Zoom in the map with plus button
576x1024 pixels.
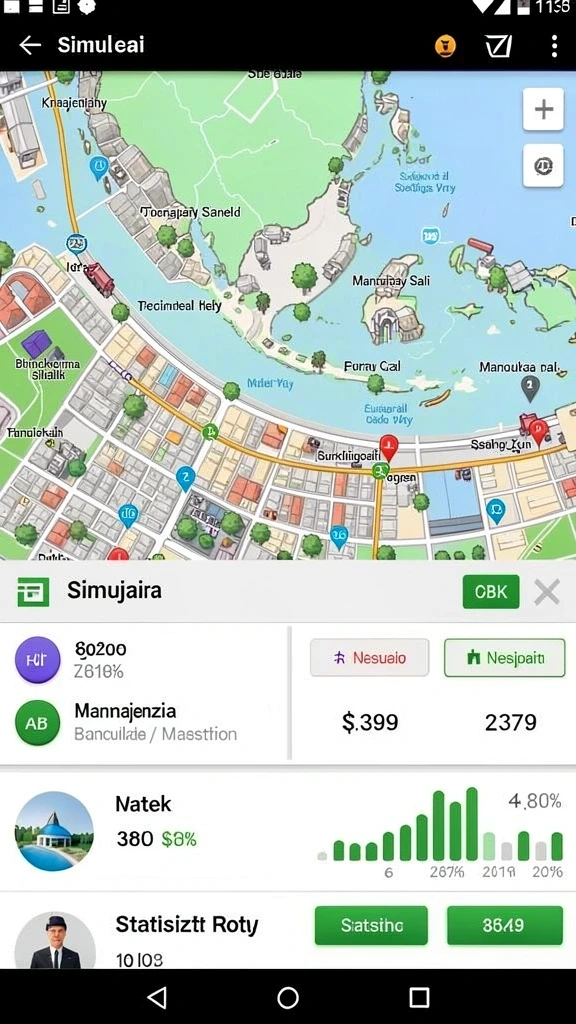click(x=543, y=109)
